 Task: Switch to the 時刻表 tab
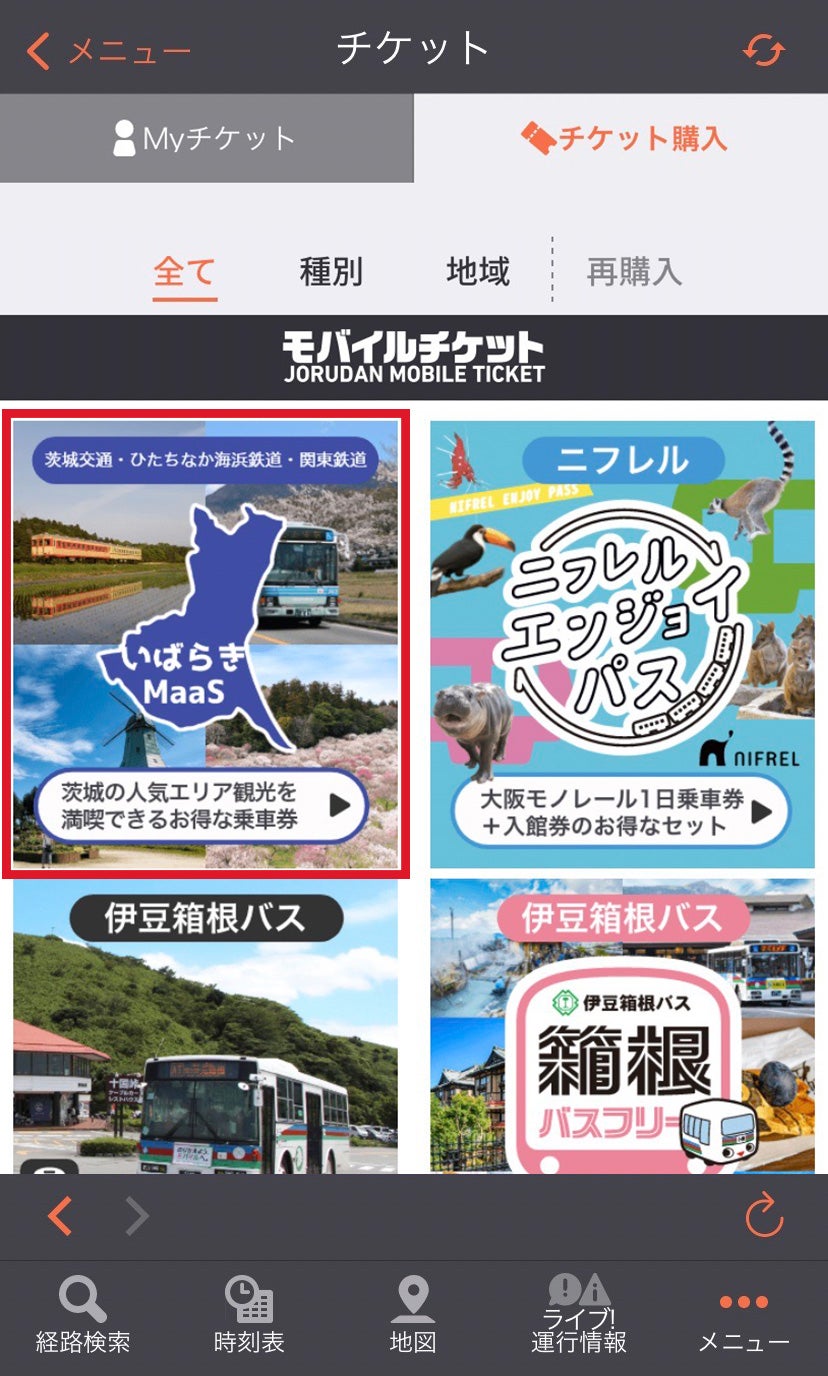[x=249, y=1316]
